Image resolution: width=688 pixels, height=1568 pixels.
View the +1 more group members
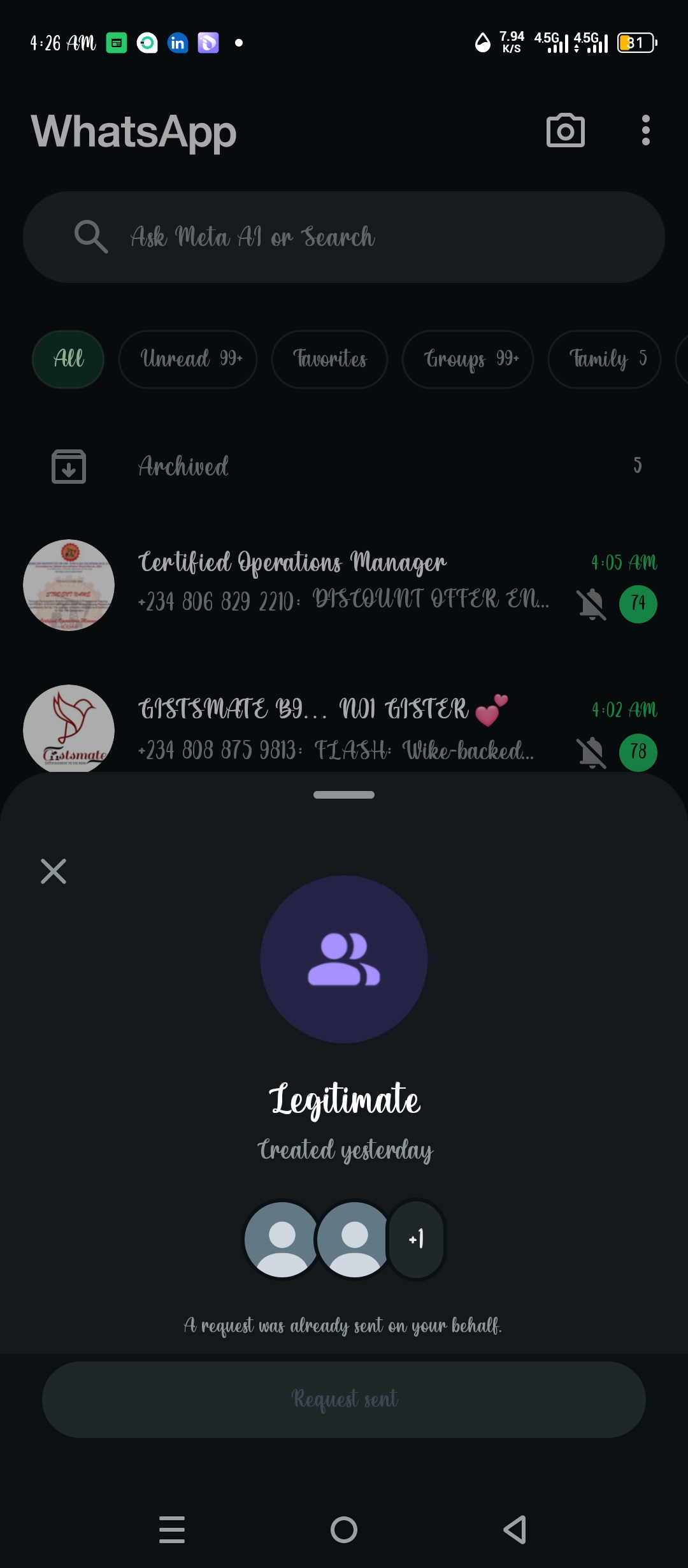(x=417, y=1239)
